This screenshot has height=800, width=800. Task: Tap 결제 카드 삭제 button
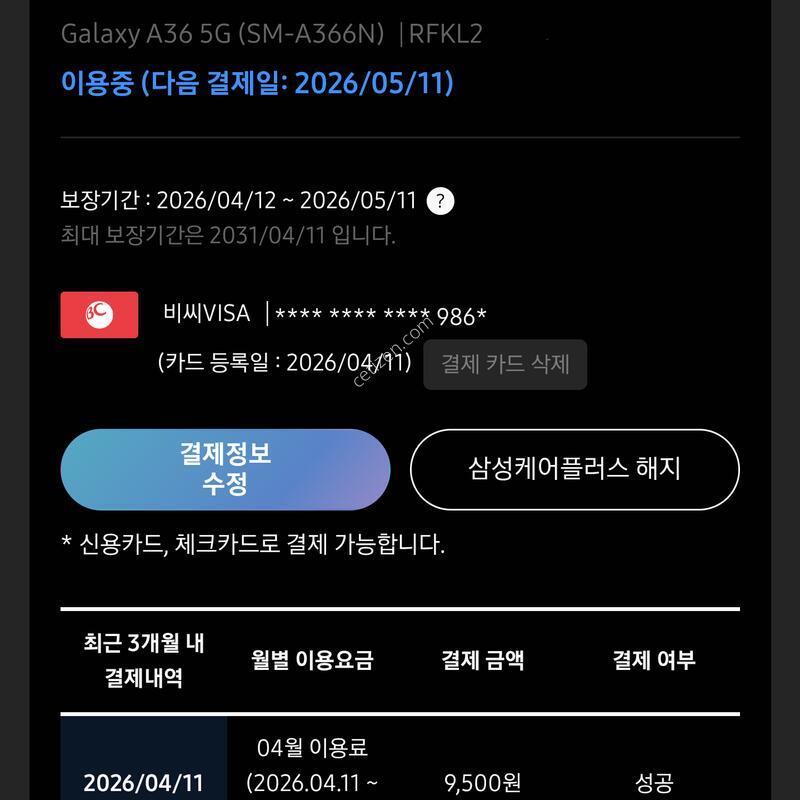pyautogui.click(x=505, y=365)
